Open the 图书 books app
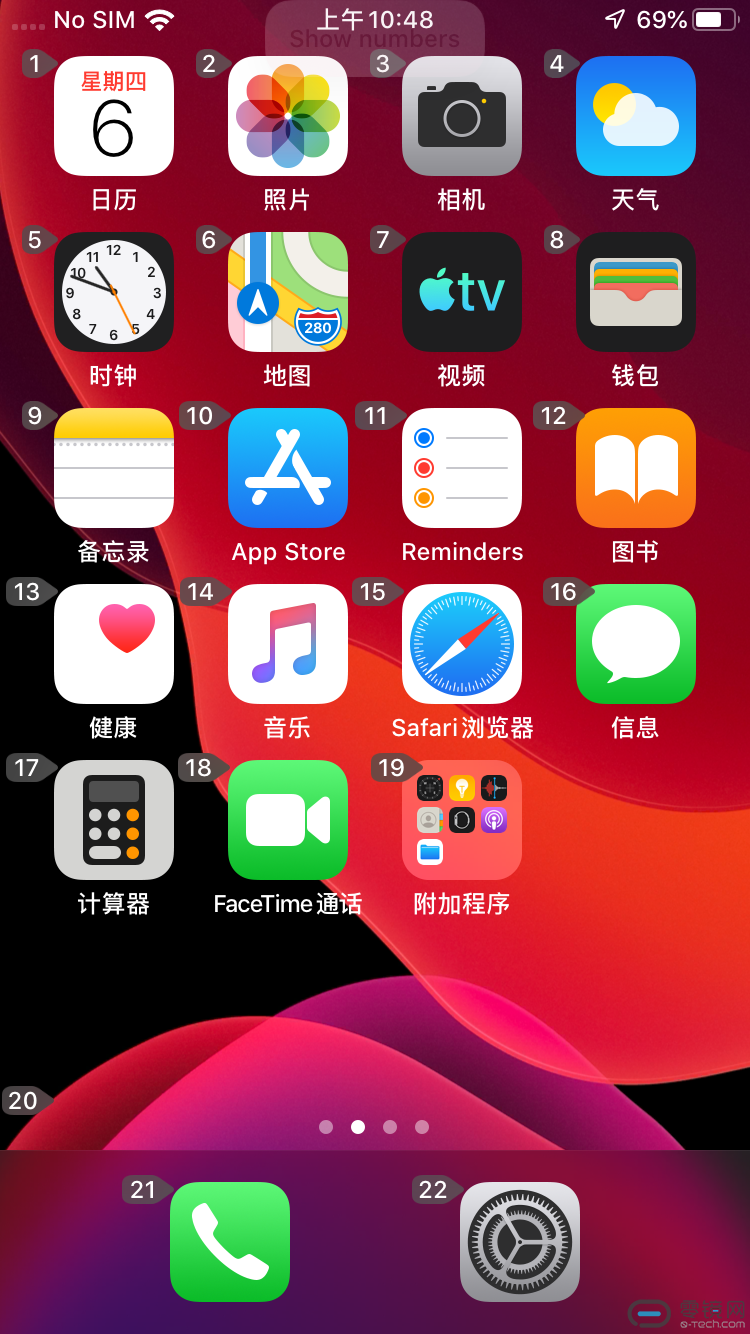 click(x=635, y=468)
